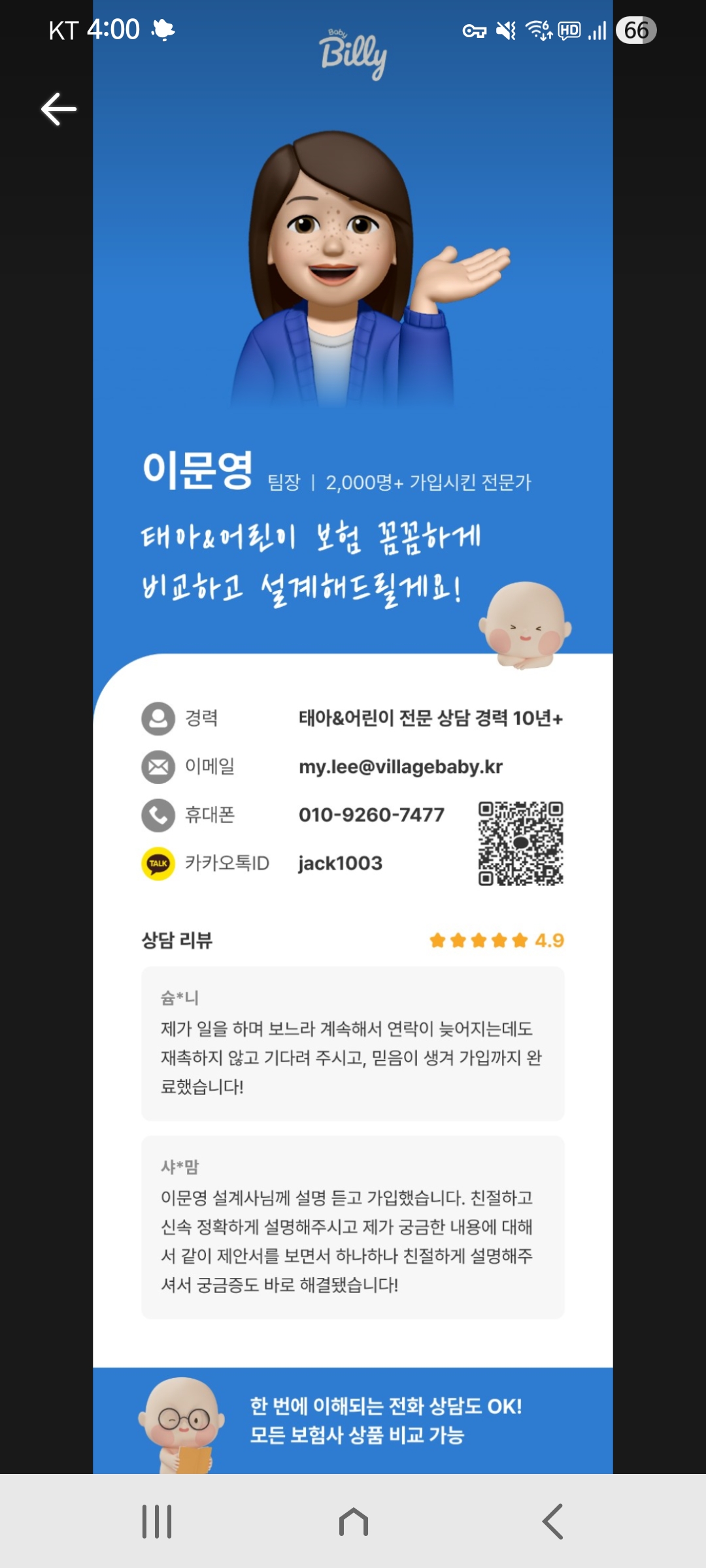Open recent apps from the navigation bar
706x1568 pixels.
tap(157, 1522)
